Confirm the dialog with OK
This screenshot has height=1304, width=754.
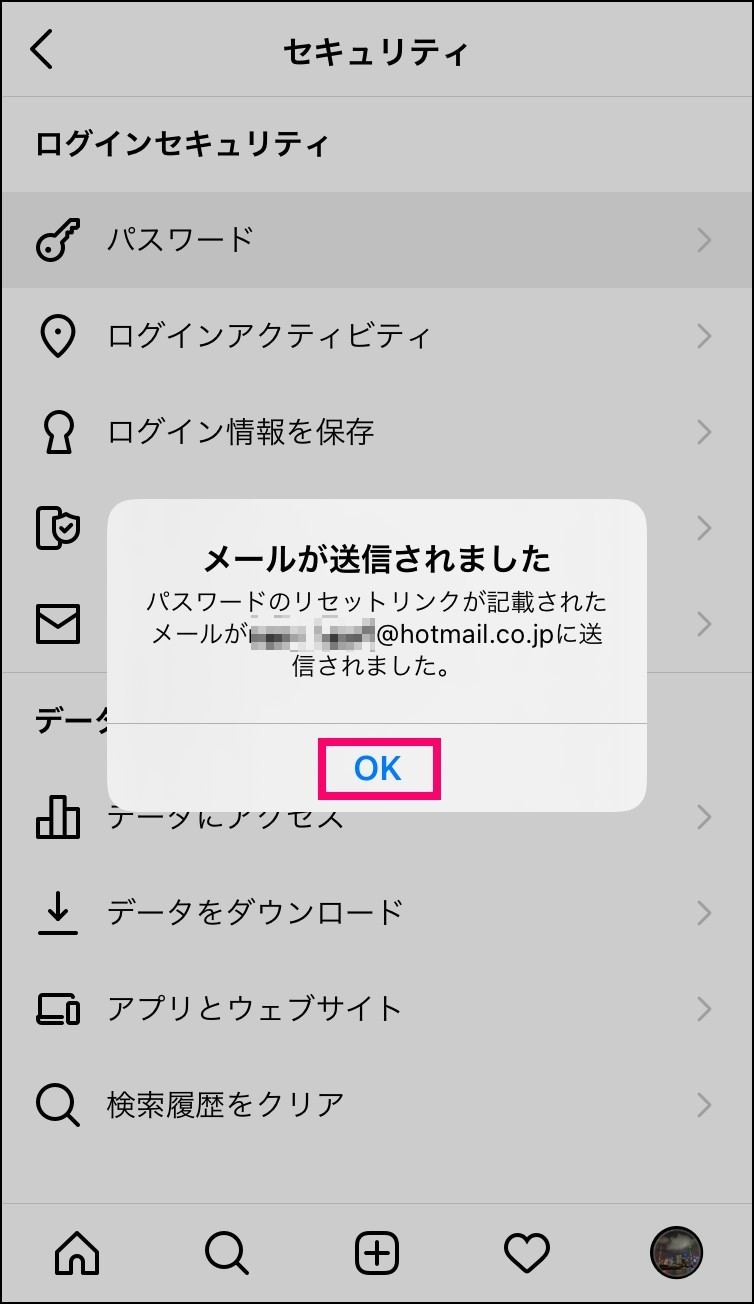click(x=378, y=768)
